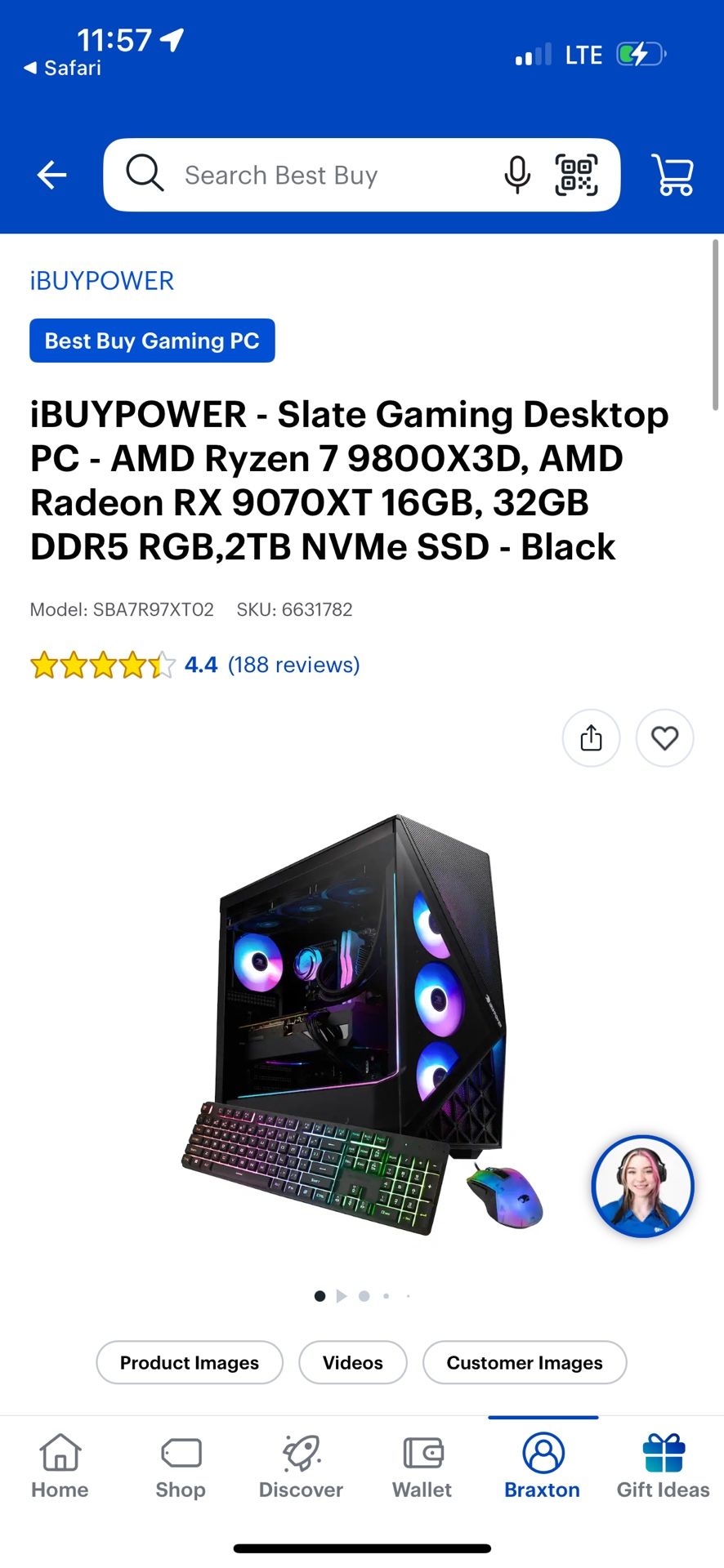Switch to the Home tab
Screen dimensions: 724x1568
(60, 1466)
